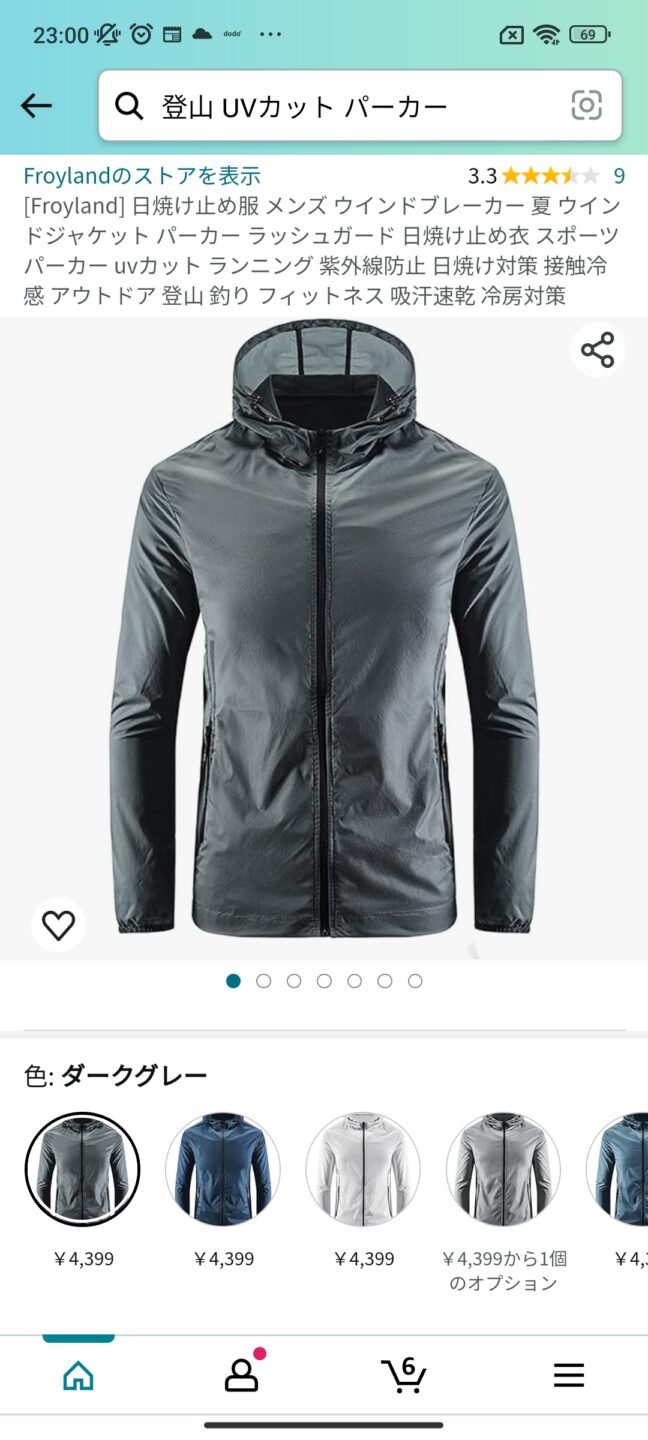Image resolution: width=648 pixels, height=1440 pixels.
Task: Switch to the Home tab
Action: (x=78, y=1376)
